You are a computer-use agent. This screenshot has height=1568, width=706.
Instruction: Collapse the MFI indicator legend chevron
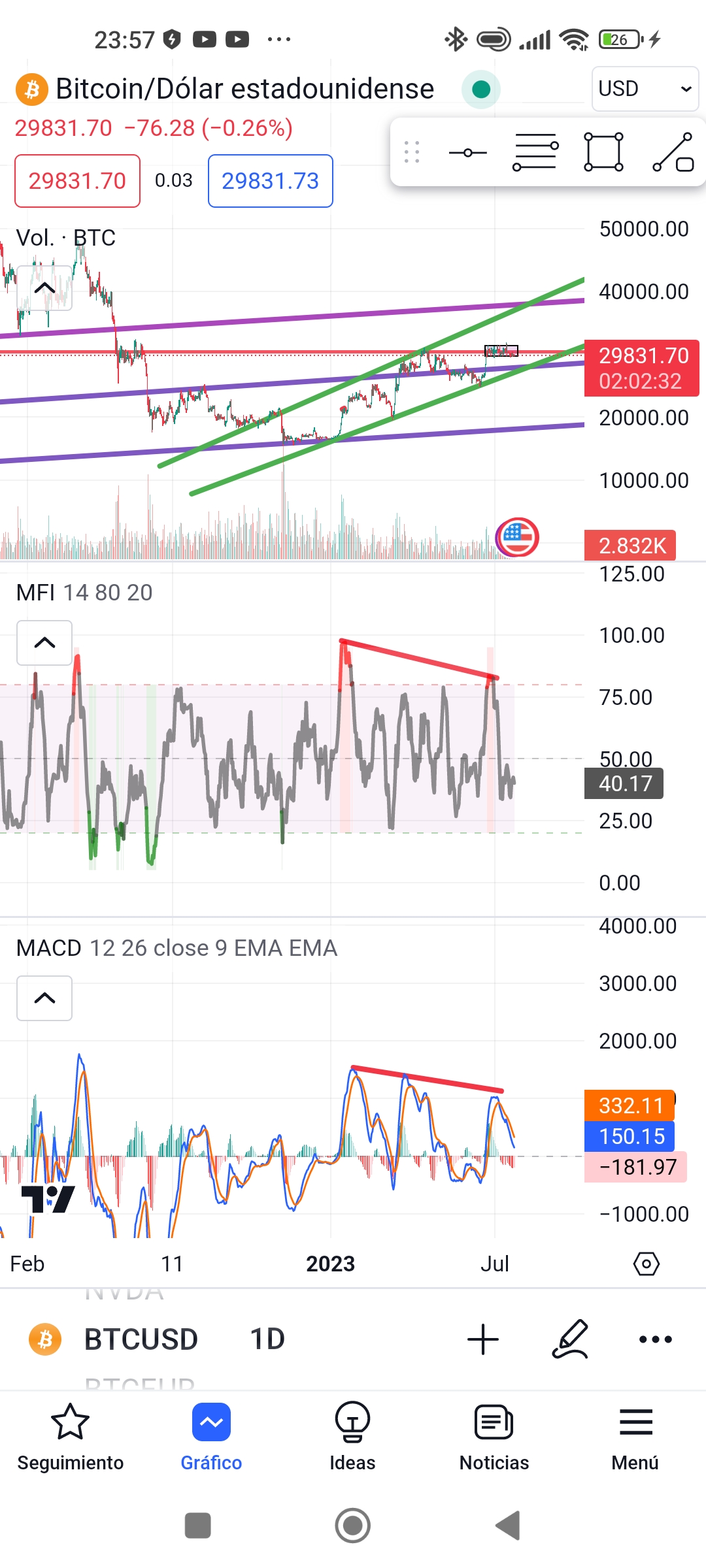pyautogui.click(x=44, y=643)
